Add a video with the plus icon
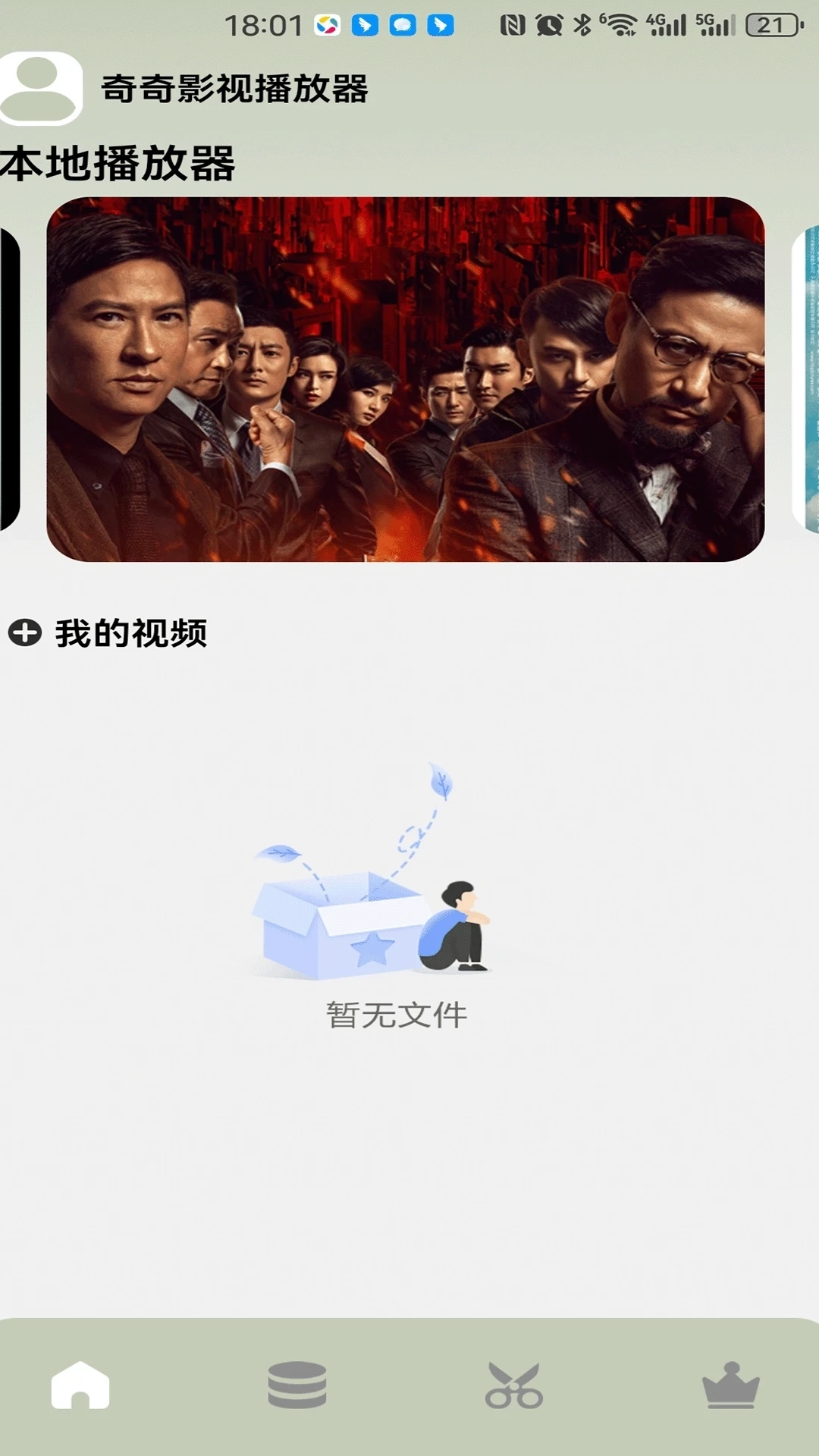Viewport: 819px width, 1456px height. [x=25, y=632]
